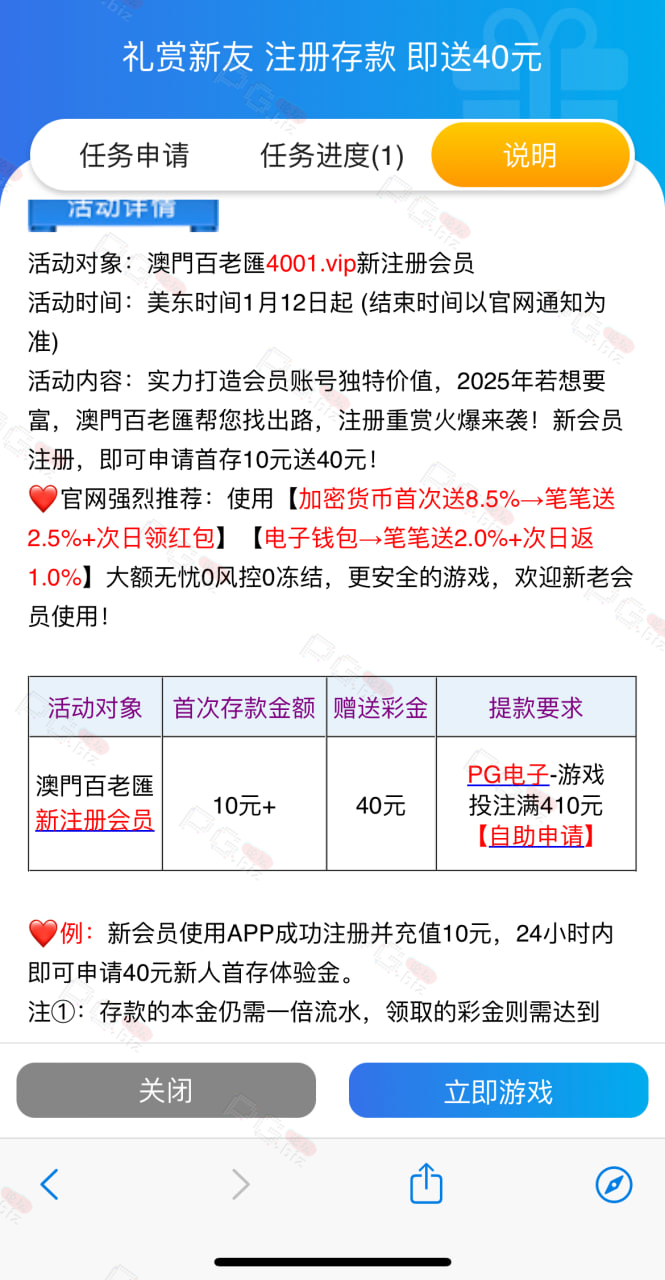665x1280 pixels.
Task: Tap the browser forward arrow
Action: [x=240, y=1184]
